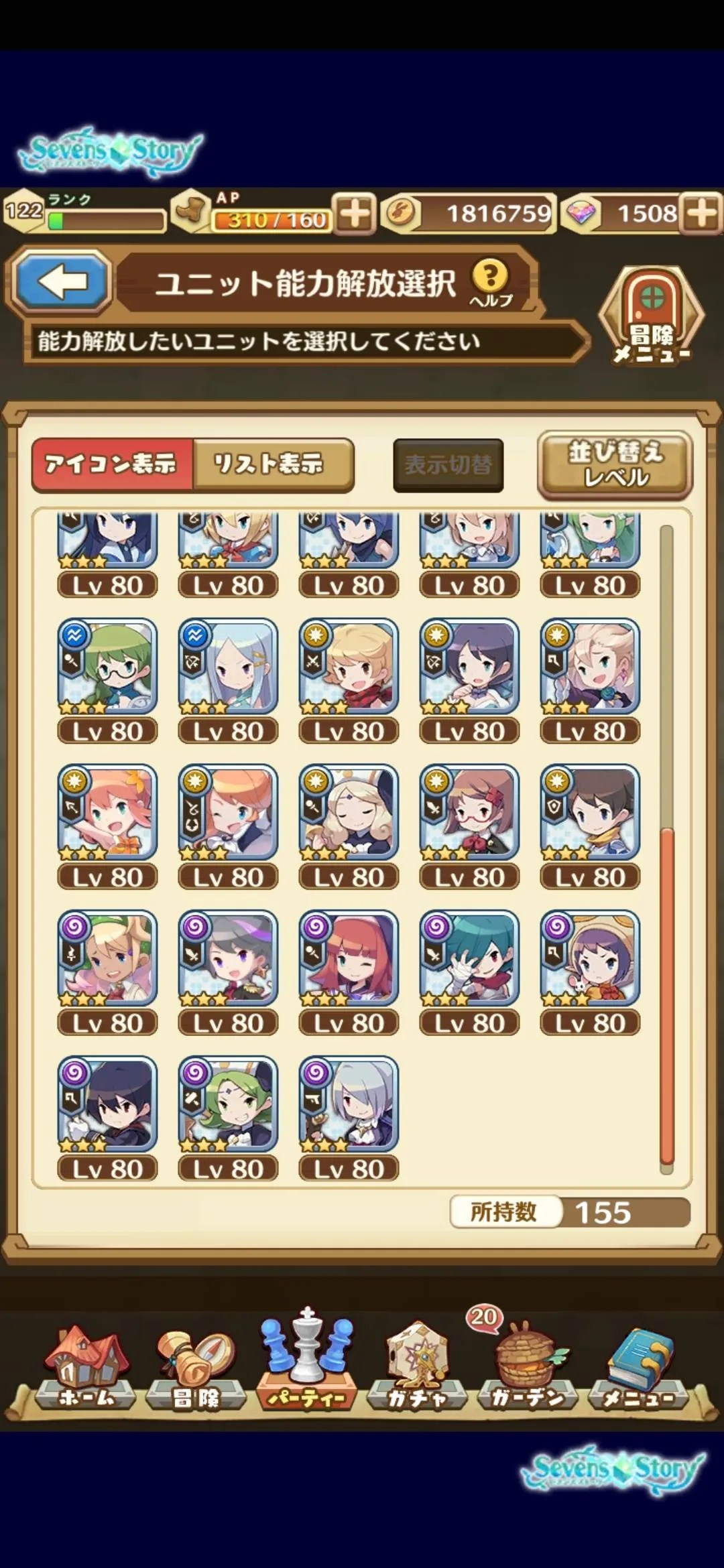This screenshot has height=1568, width=724.
Task: Add more AP with the plus button
Action: 355,215
